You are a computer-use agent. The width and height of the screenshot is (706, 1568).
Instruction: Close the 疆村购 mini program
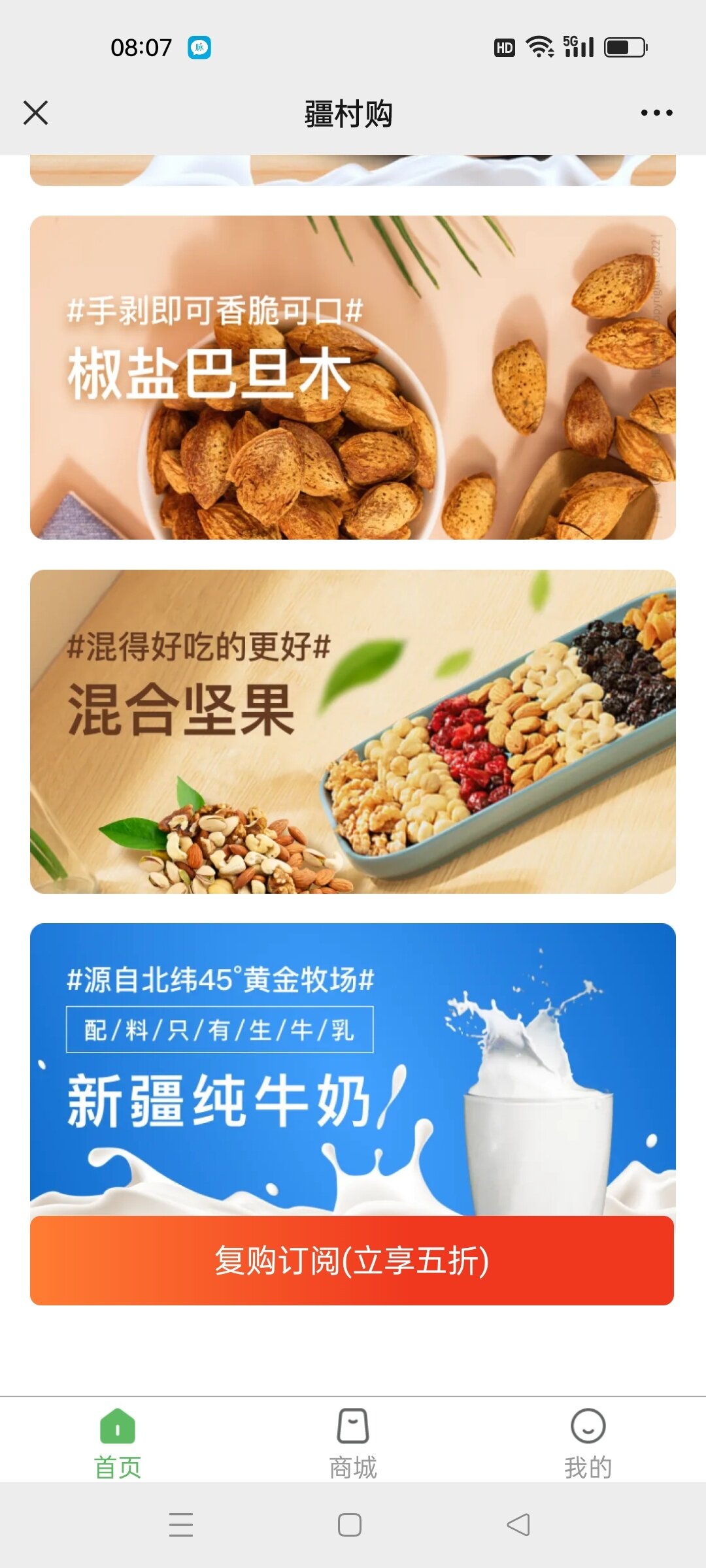(36, 112)
